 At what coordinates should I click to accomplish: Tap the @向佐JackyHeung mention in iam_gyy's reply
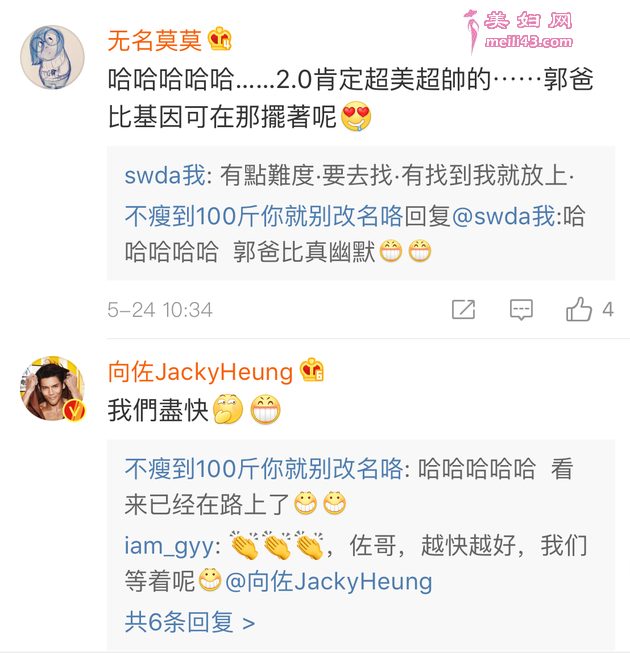tap(328, 581)
